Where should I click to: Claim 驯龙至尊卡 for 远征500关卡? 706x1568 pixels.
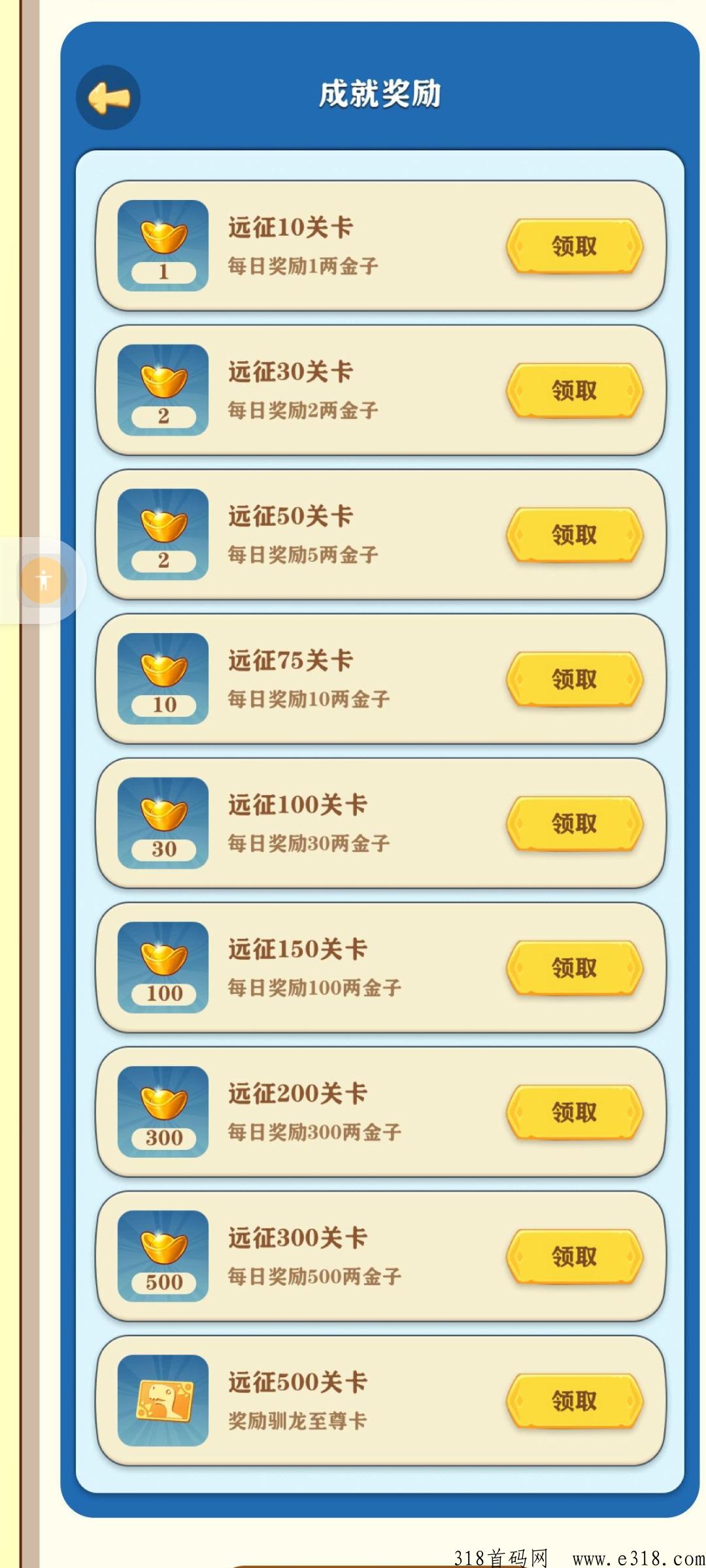tap(575, 1401)
